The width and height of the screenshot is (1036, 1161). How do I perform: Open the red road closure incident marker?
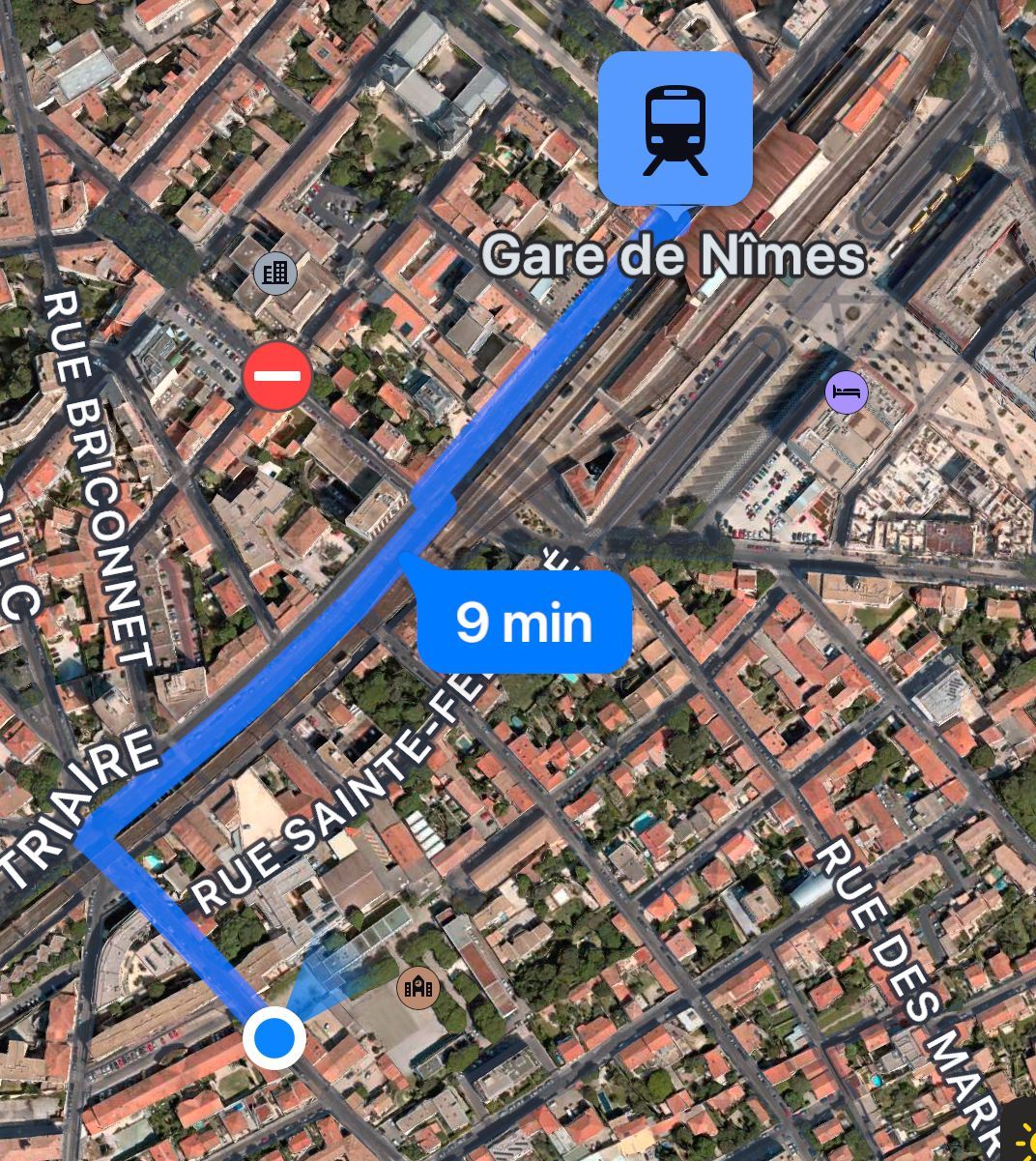click(277, 376)
